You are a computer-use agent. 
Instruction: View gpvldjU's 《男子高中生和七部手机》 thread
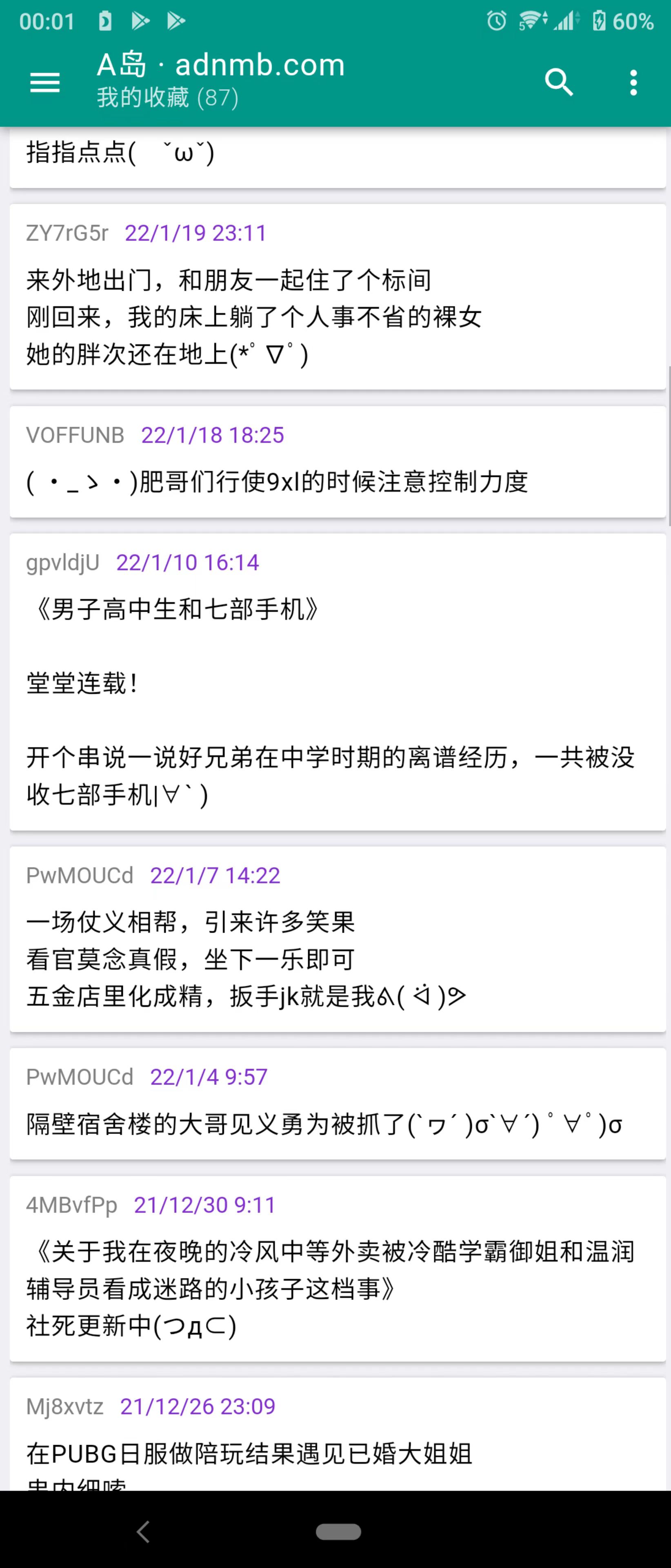[x=338, y=682]
